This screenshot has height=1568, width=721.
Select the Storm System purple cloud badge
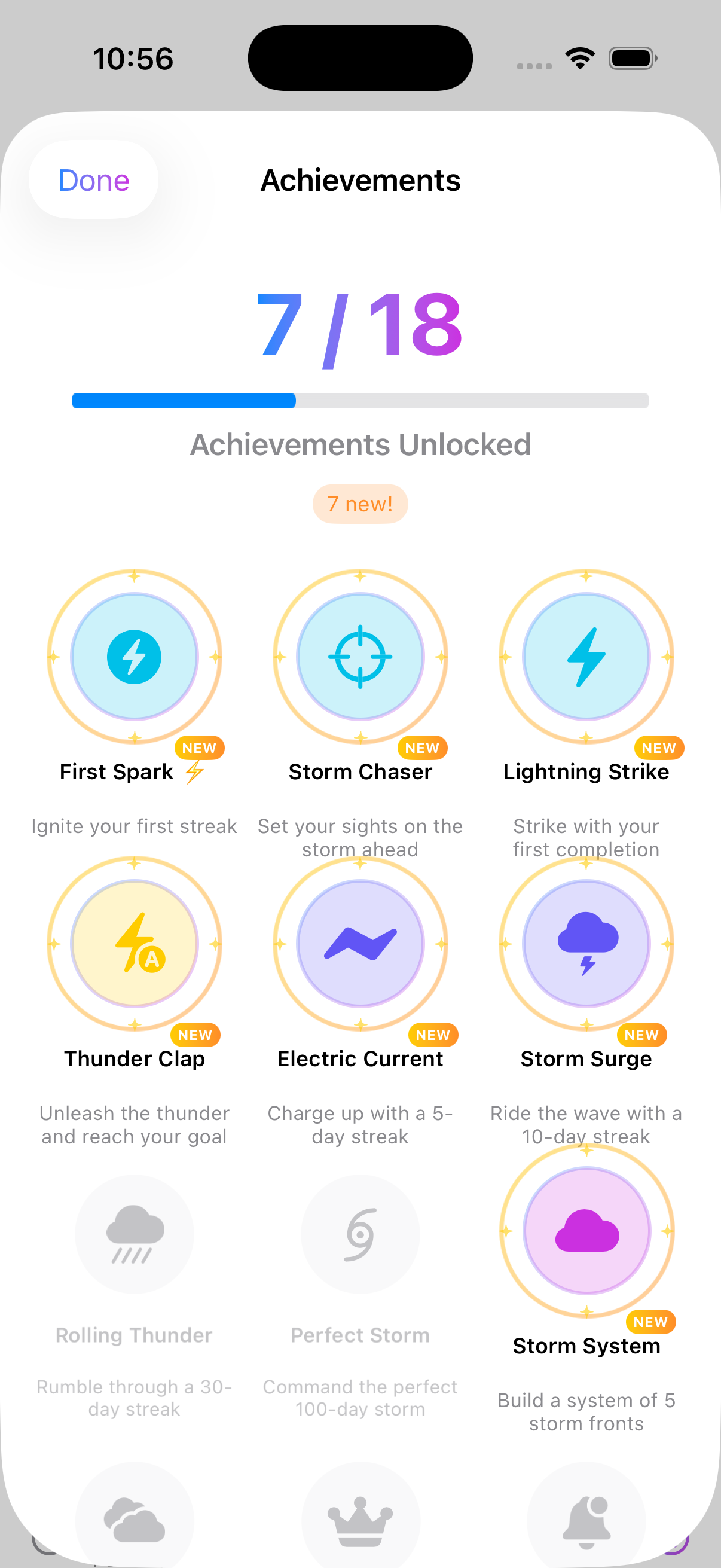click(x=586, y=1231)
